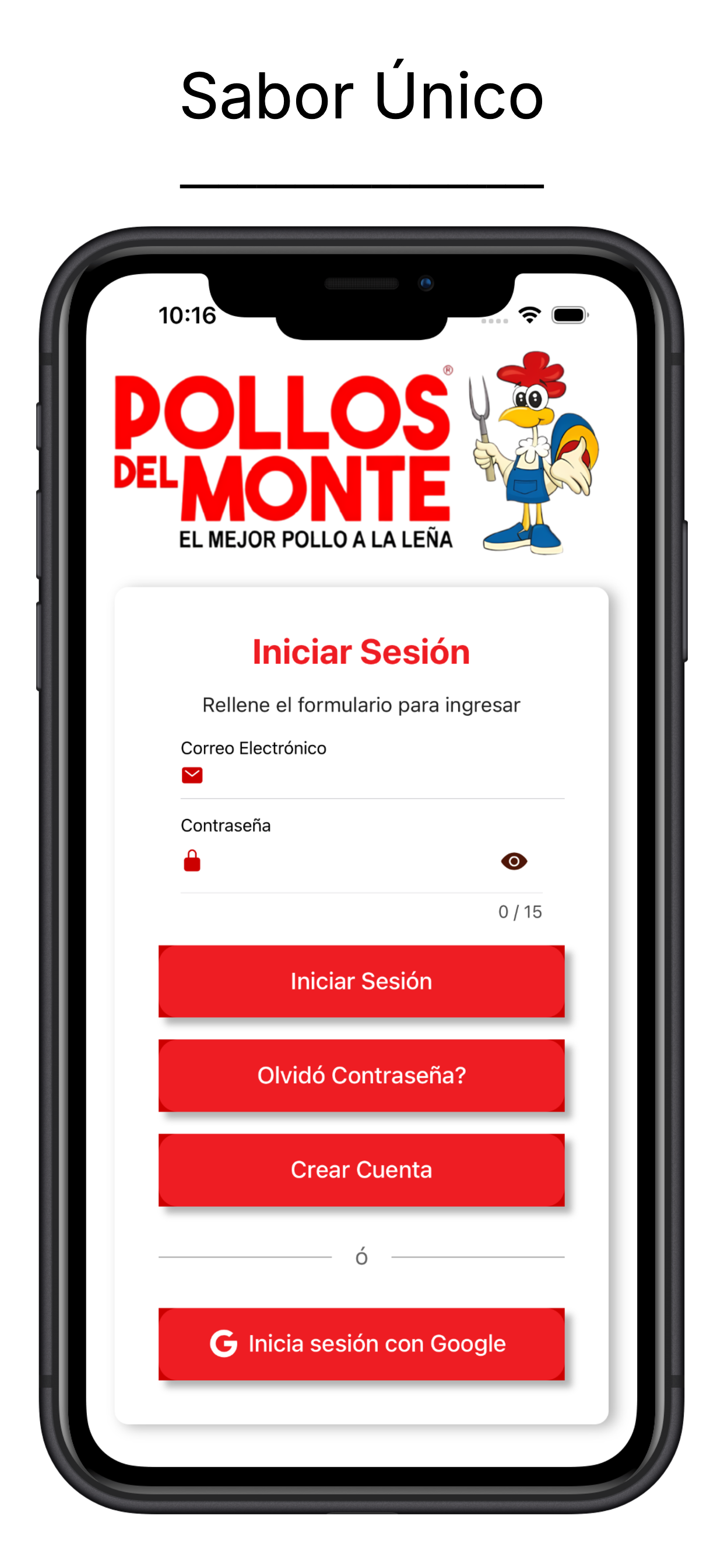Click the battery indicator in the status bar
This screenshot has width=724, height=1568.
pos(570,314)
